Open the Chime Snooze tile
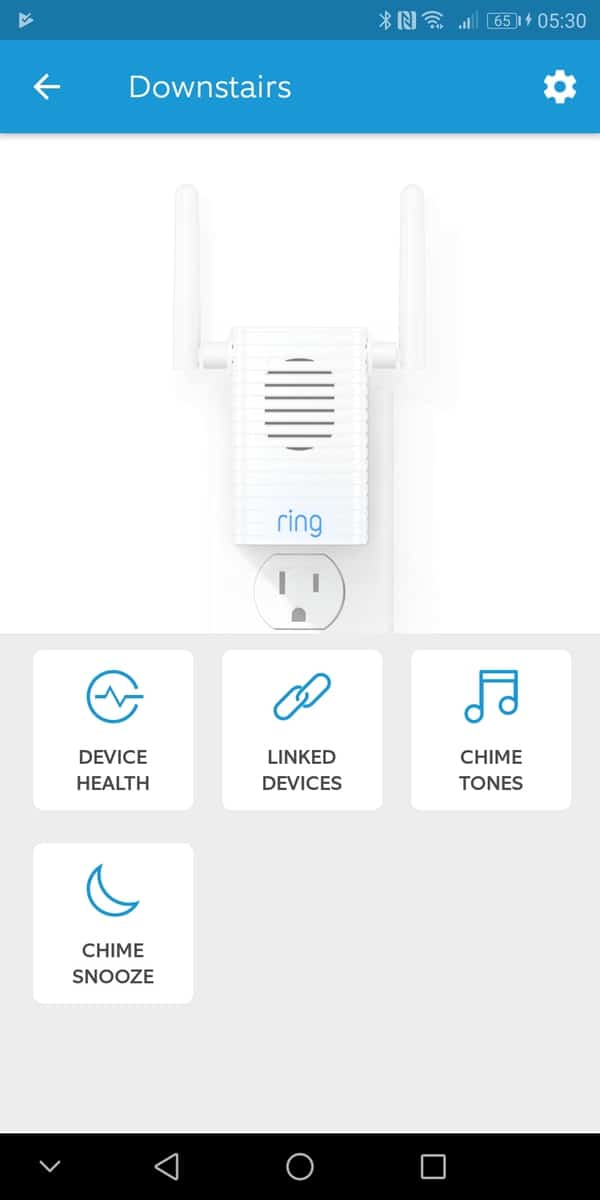Viewport: 600px width, 1200px height. tap(113, 923)
